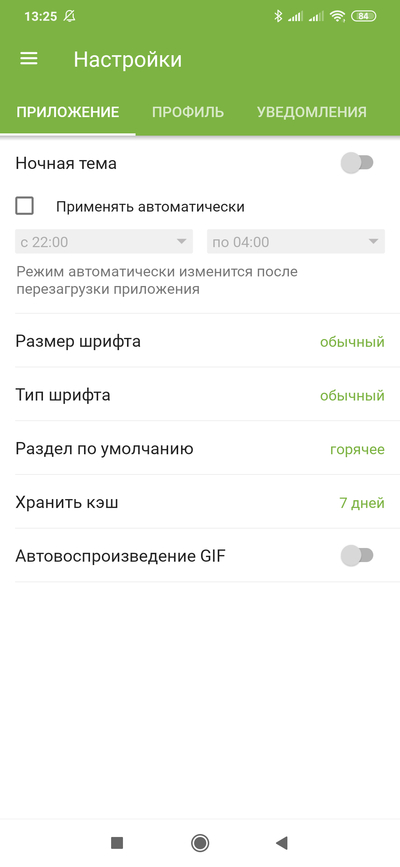This screenshot has width=400, height=867.
Task: Open the hamburger drawer menu
Action: 29,59
